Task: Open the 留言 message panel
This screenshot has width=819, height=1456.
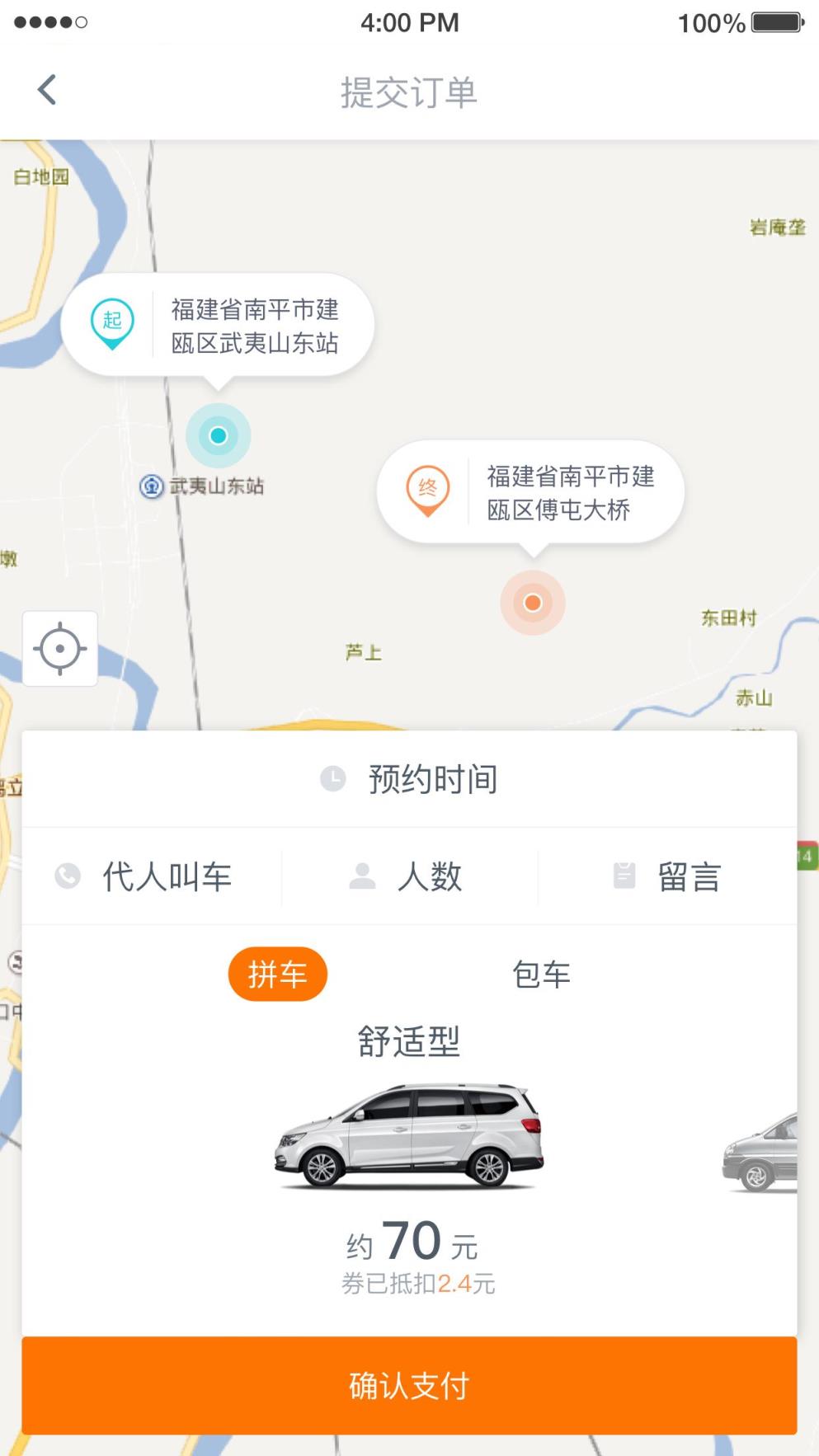Action: (x=688, y=876)
